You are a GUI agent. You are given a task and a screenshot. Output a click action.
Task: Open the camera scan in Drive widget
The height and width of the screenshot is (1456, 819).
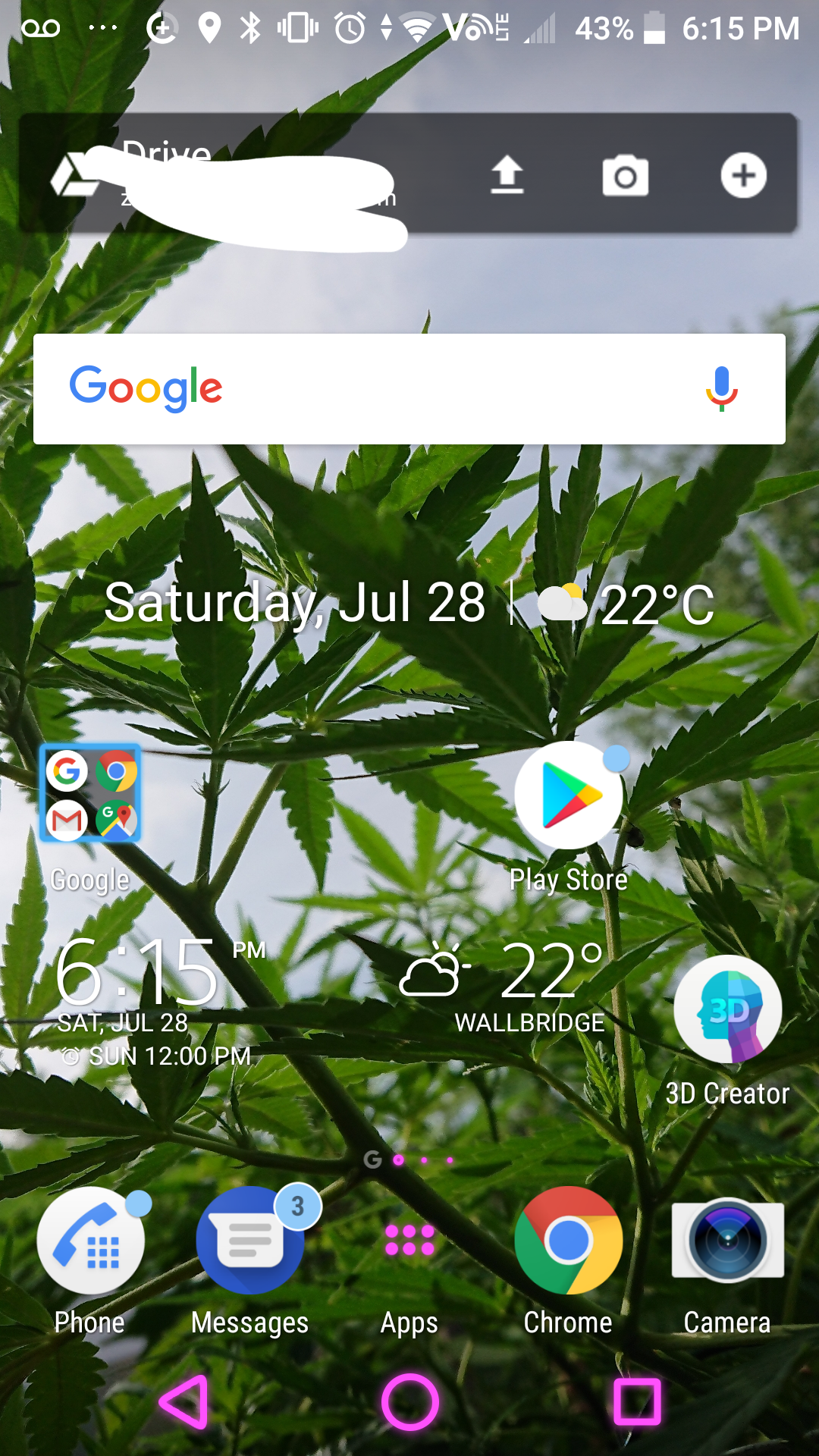tap(625, 177)
